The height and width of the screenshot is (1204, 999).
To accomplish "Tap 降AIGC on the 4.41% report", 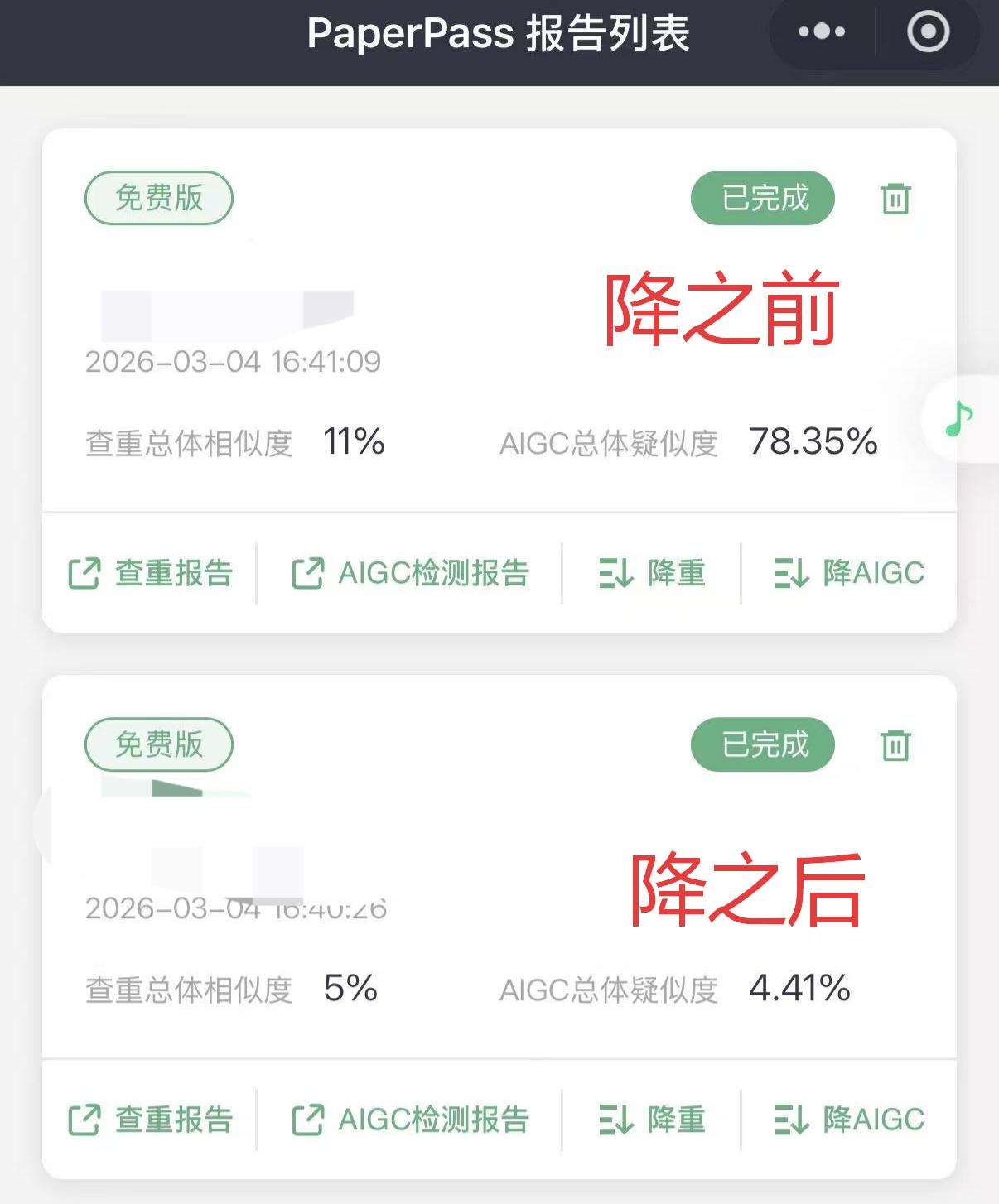I will click(850, 1120).
